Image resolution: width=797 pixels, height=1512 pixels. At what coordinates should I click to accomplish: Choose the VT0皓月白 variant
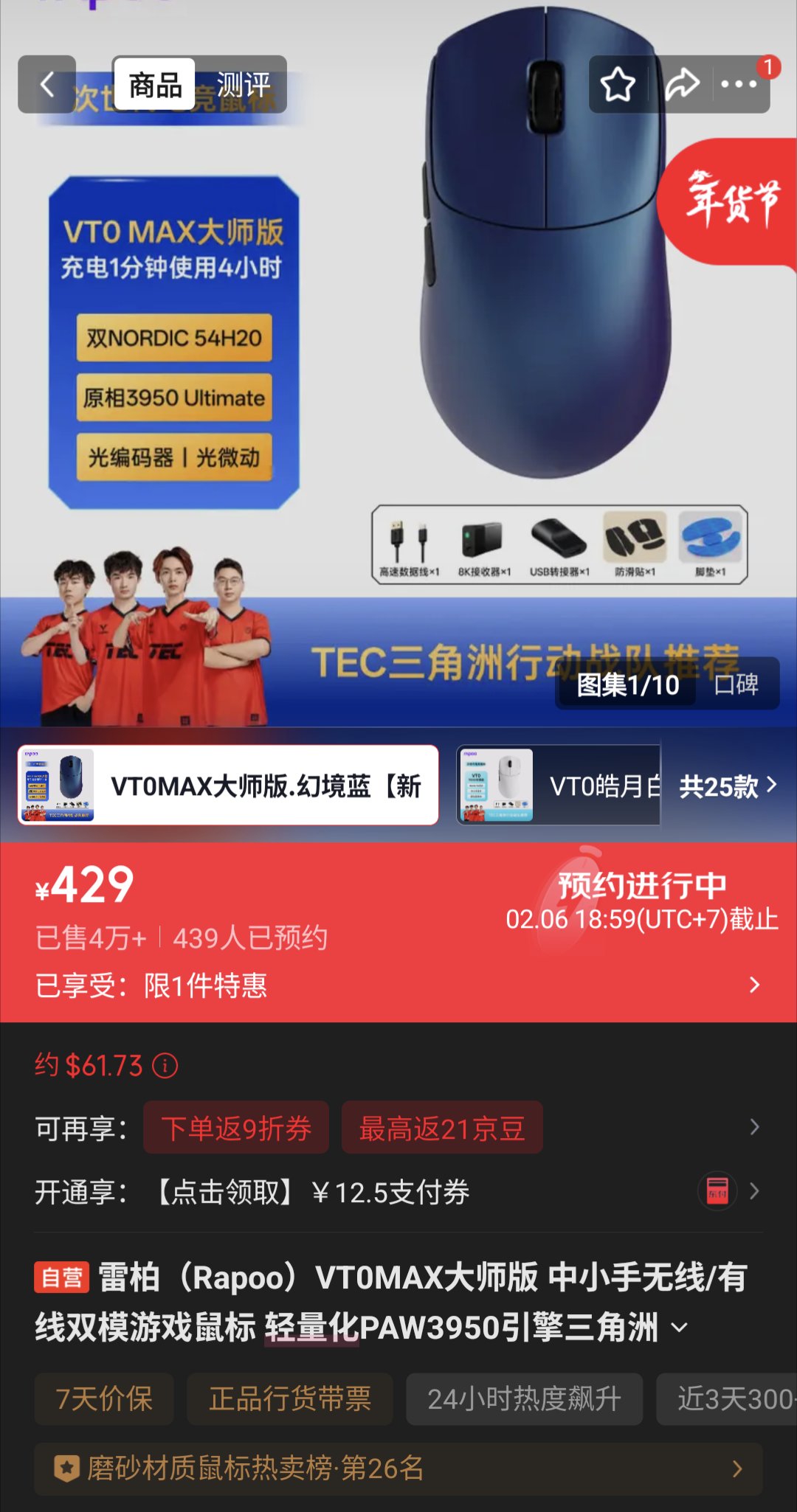click(559, 786)
